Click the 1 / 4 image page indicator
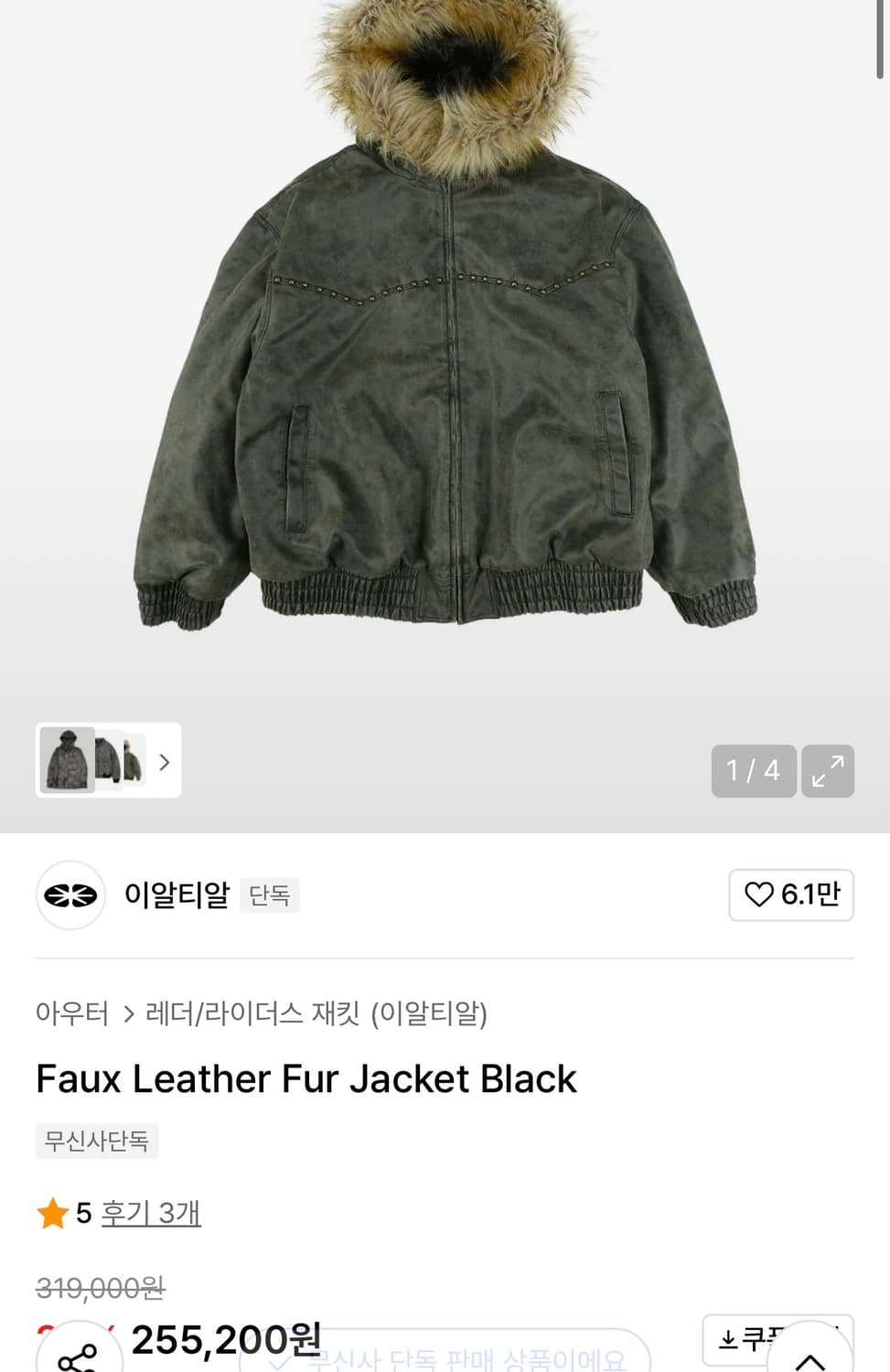The width and height of the screenshot is (890, 1372). (753, 771)
